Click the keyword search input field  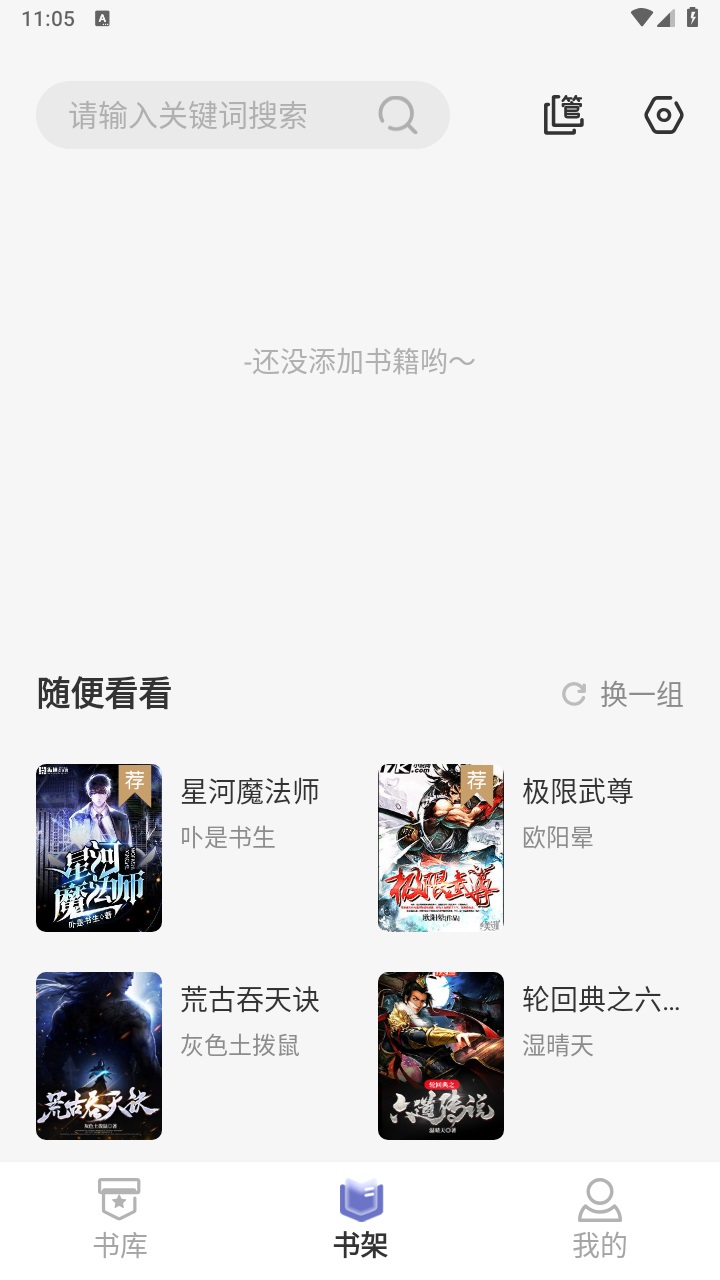200,115
